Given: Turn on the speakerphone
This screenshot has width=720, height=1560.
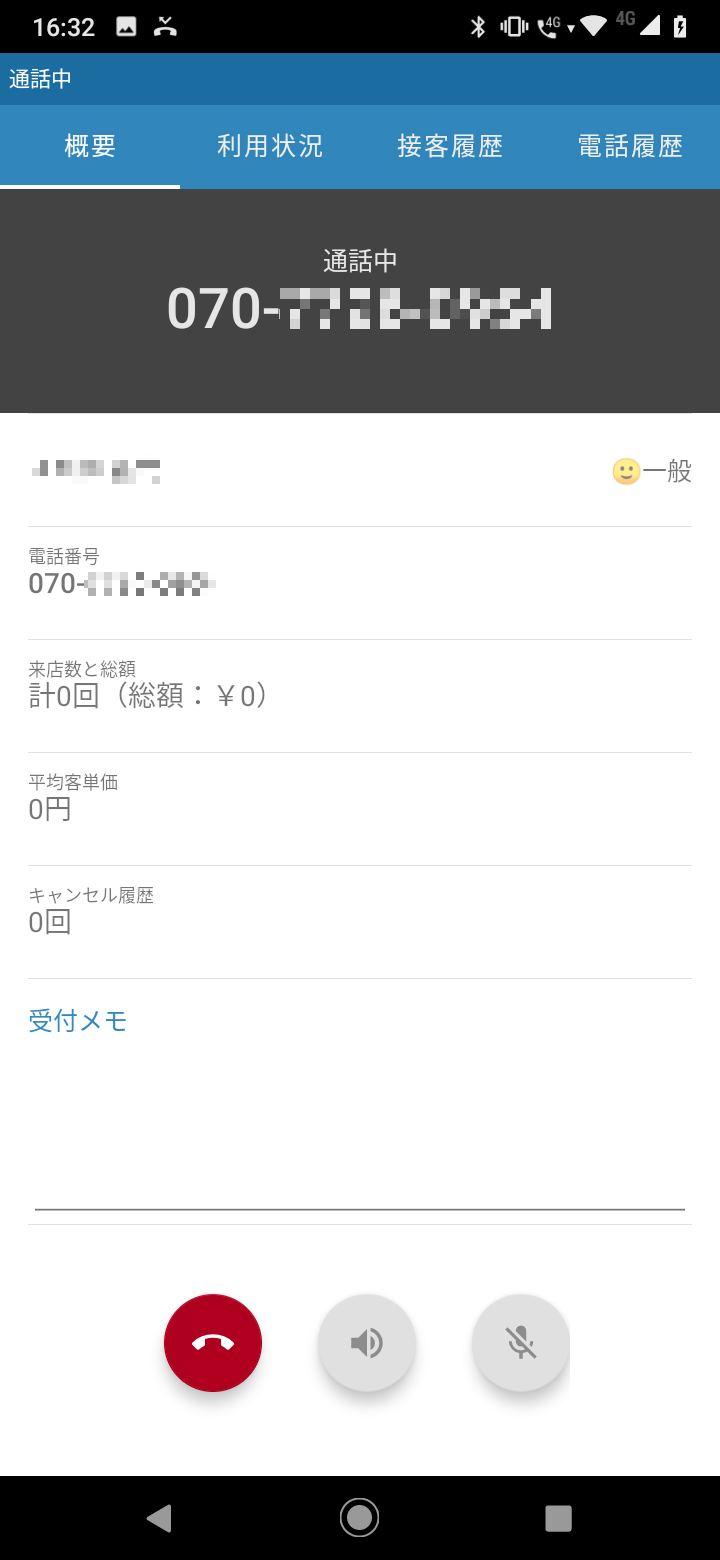Looking at the screenshot, I should [367, 1343].
